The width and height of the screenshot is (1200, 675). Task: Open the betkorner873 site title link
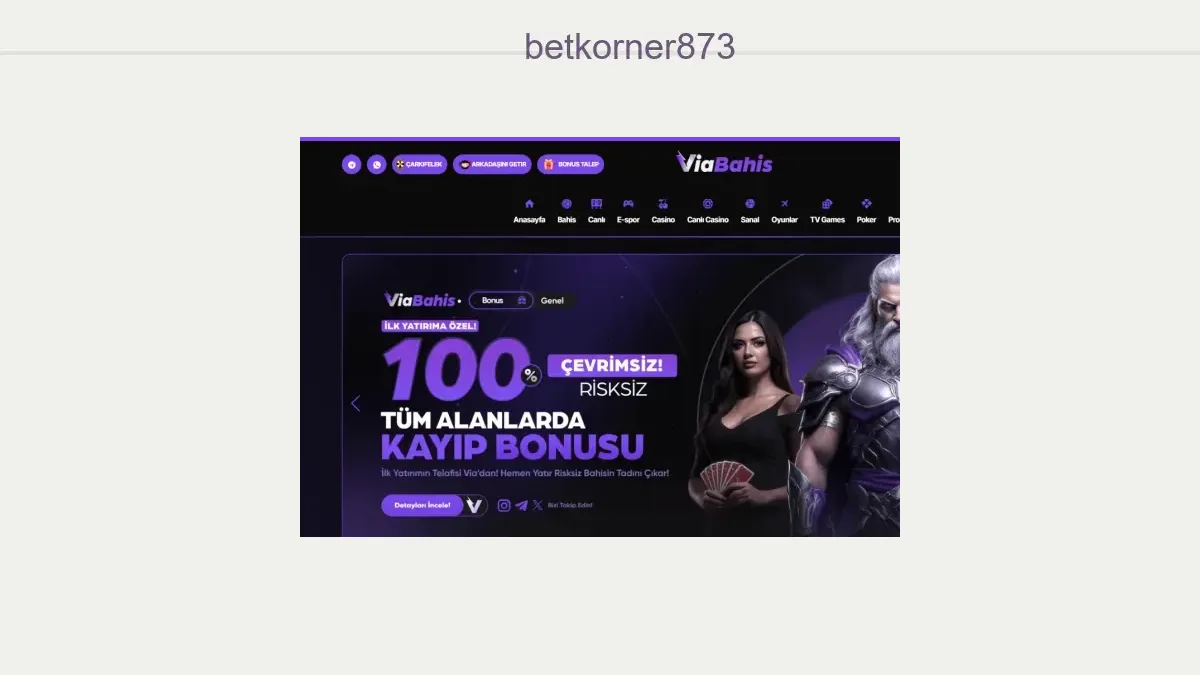[629, 47]
